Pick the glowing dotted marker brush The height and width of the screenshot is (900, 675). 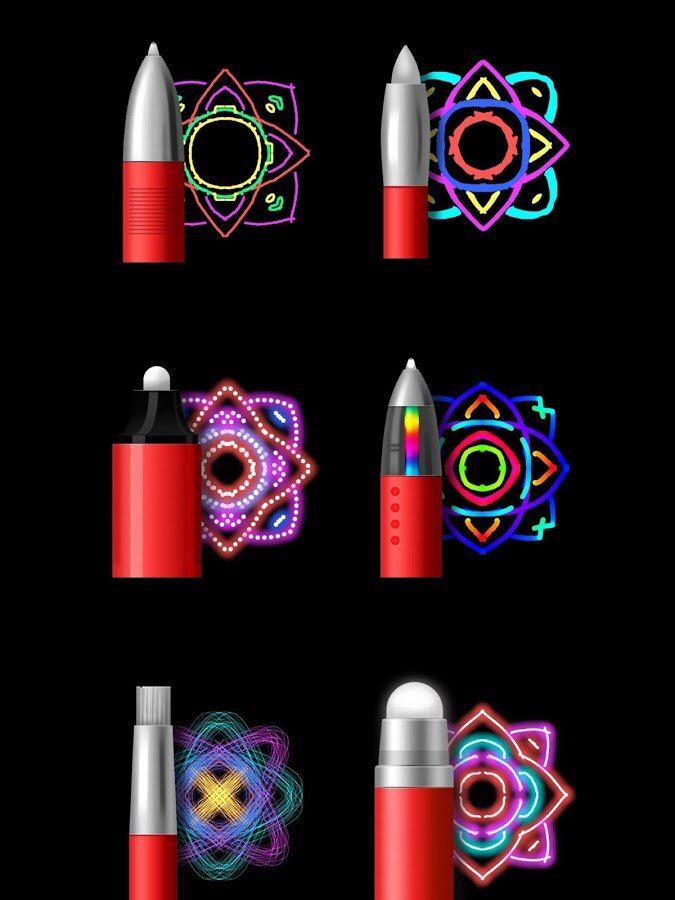coord(156,480)
